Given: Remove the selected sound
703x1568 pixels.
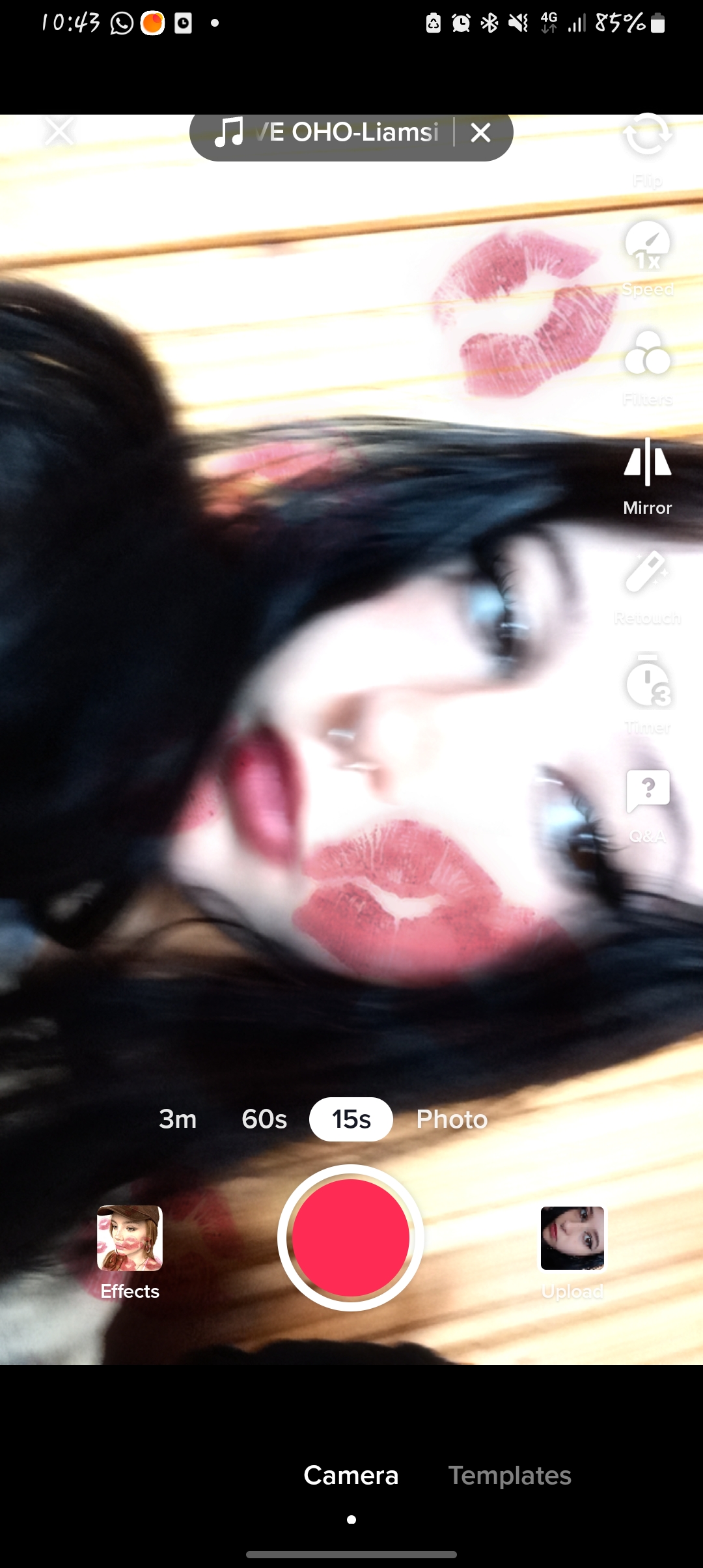Looking at the screenshot, I should pos(480,133).
